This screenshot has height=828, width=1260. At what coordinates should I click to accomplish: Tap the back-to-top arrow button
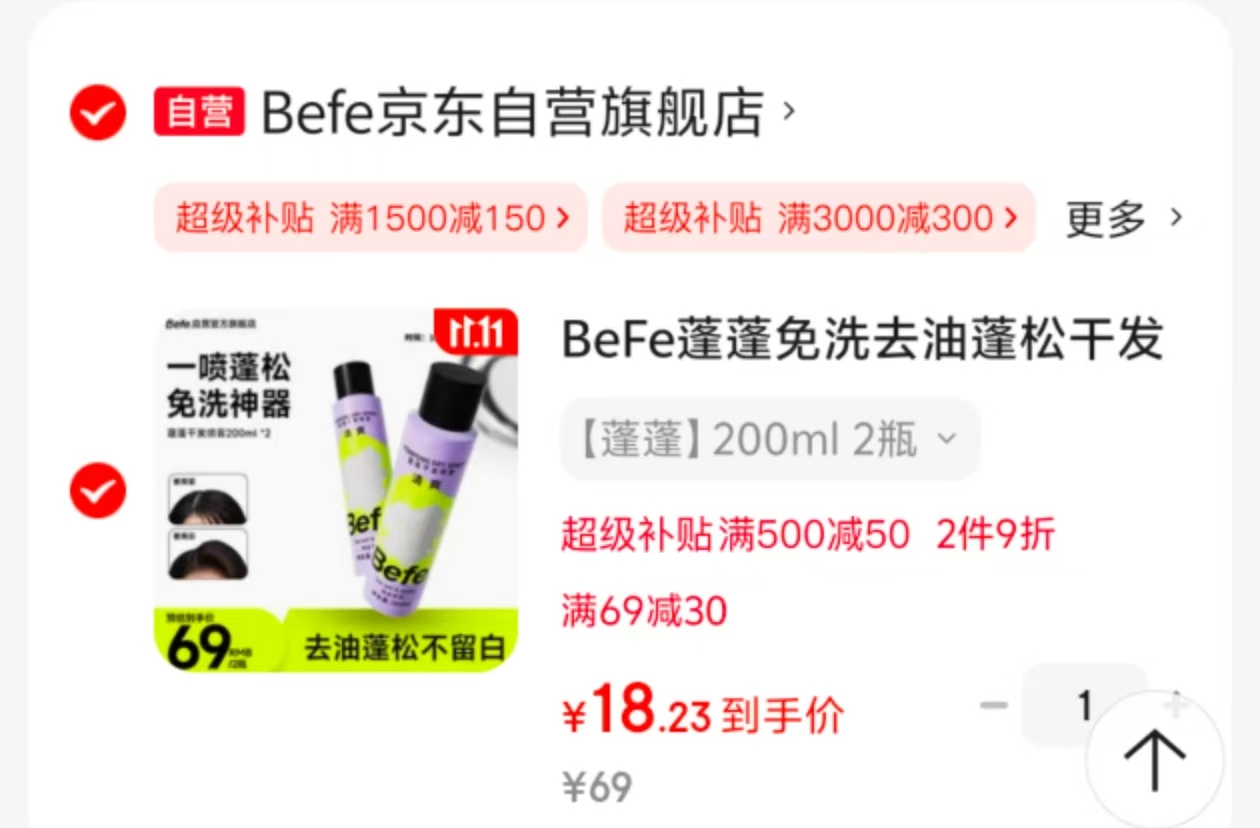click(1155, 759)
